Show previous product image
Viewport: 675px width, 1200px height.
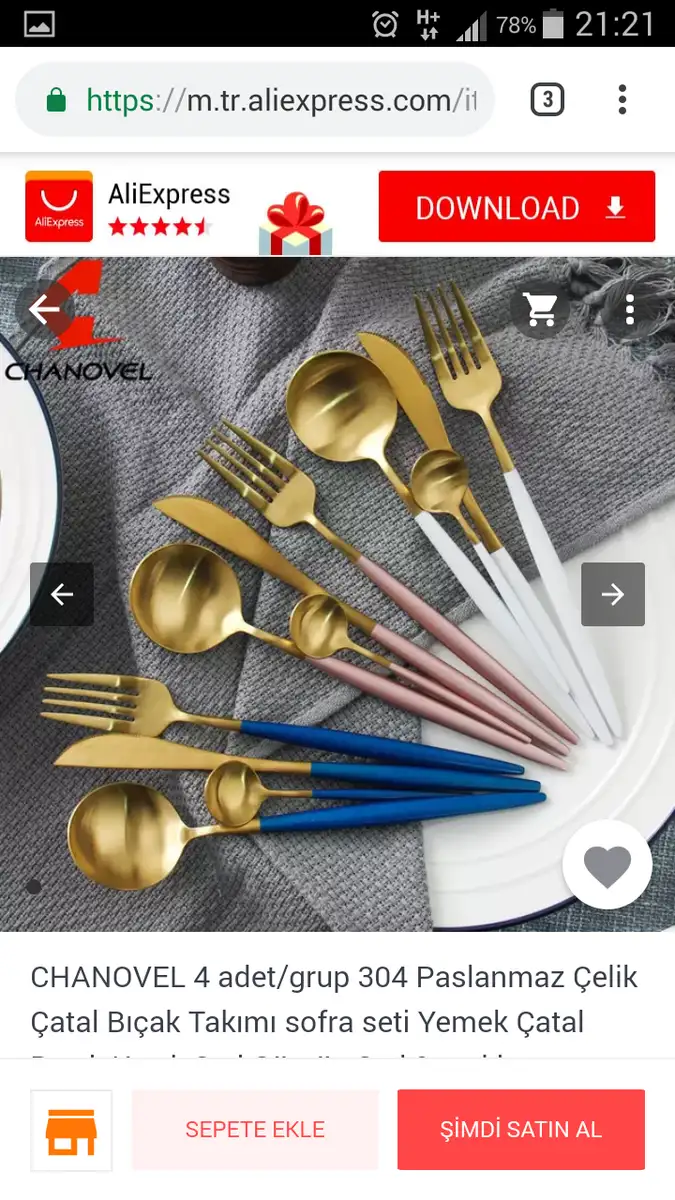point(62,595)
